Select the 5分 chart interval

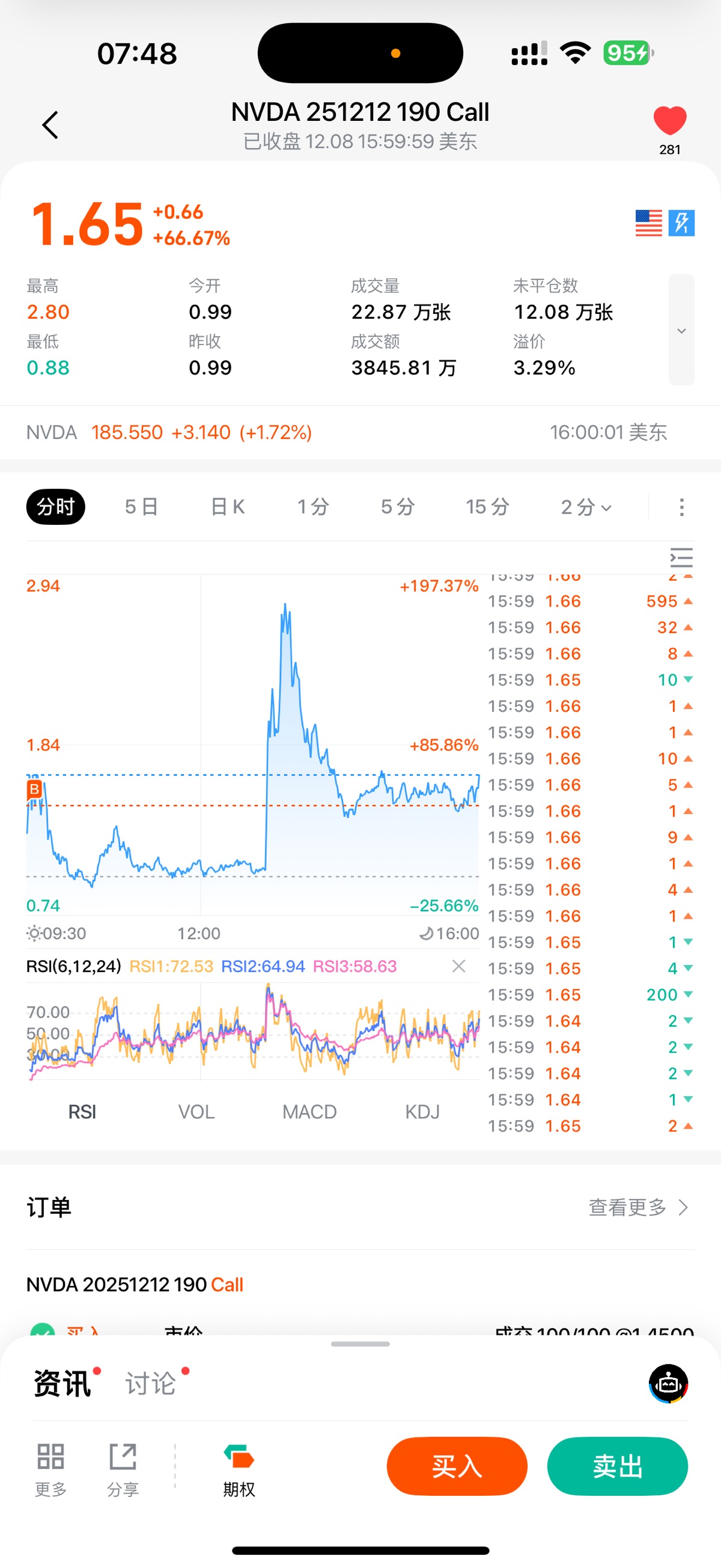pyautogui.click(x=398, y=506)
